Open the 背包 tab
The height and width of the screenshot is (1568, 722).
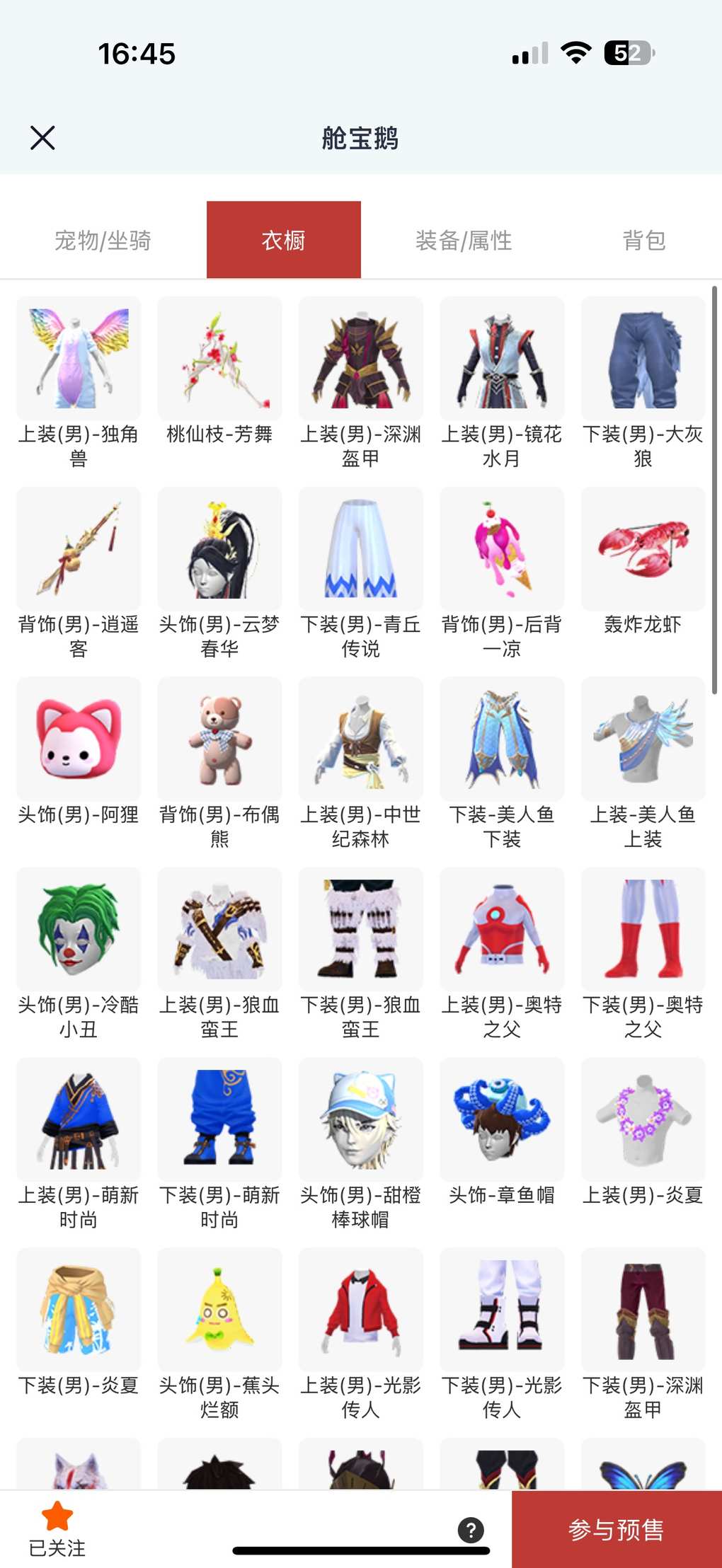coord(643,241)
